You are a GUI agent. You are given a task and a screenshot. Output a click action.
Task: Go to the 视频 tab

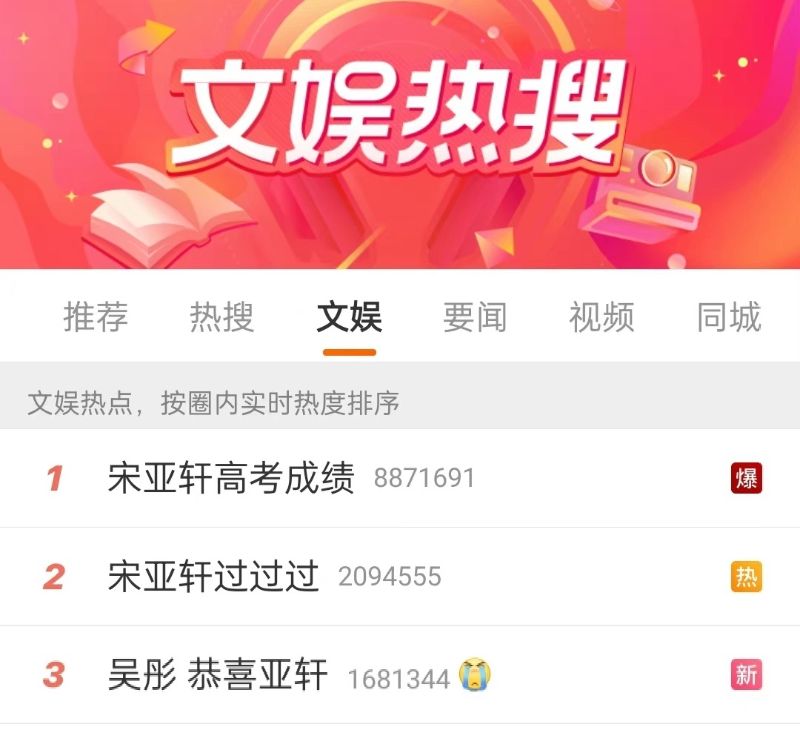click(602, 317)
